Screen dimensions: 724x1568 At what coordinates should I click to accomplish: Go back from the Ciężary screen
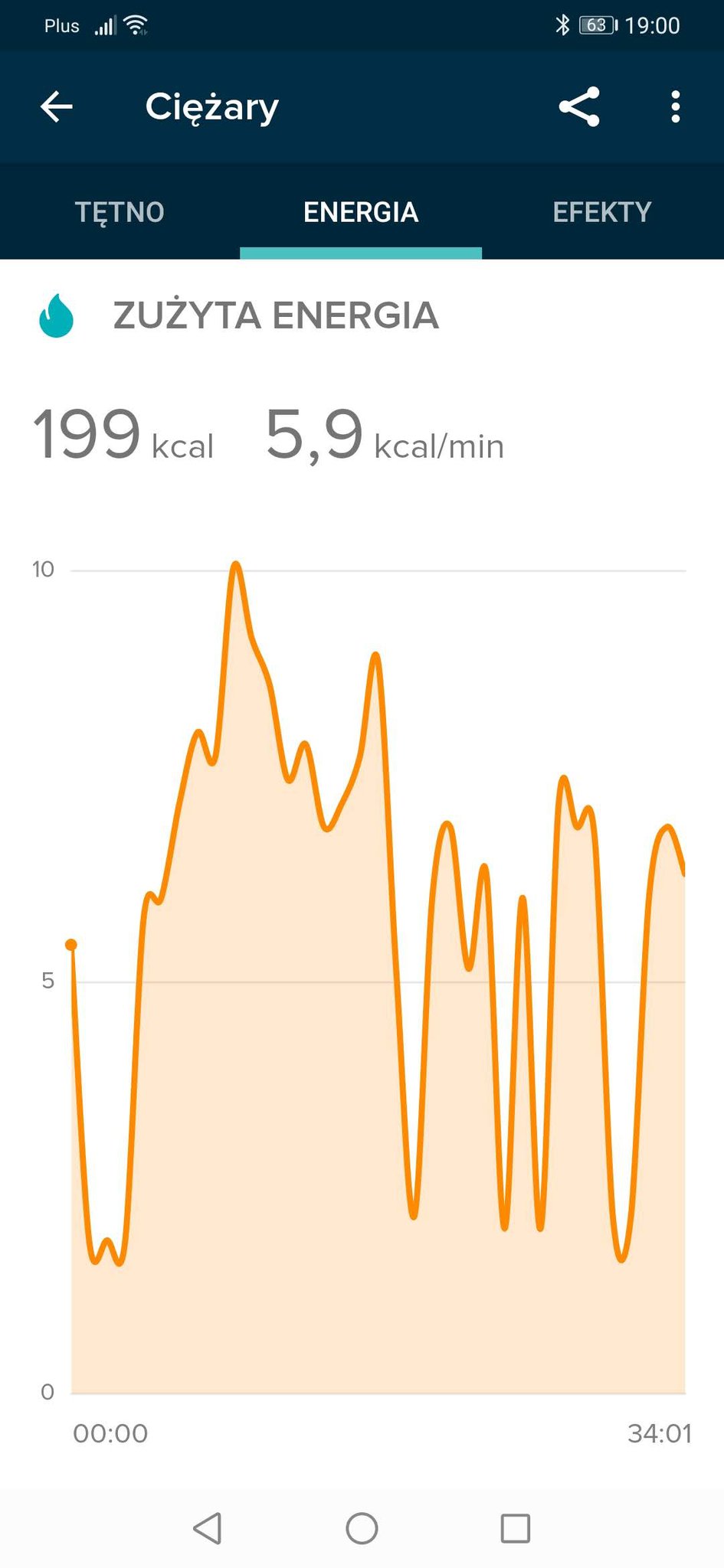tap(56, 106)
